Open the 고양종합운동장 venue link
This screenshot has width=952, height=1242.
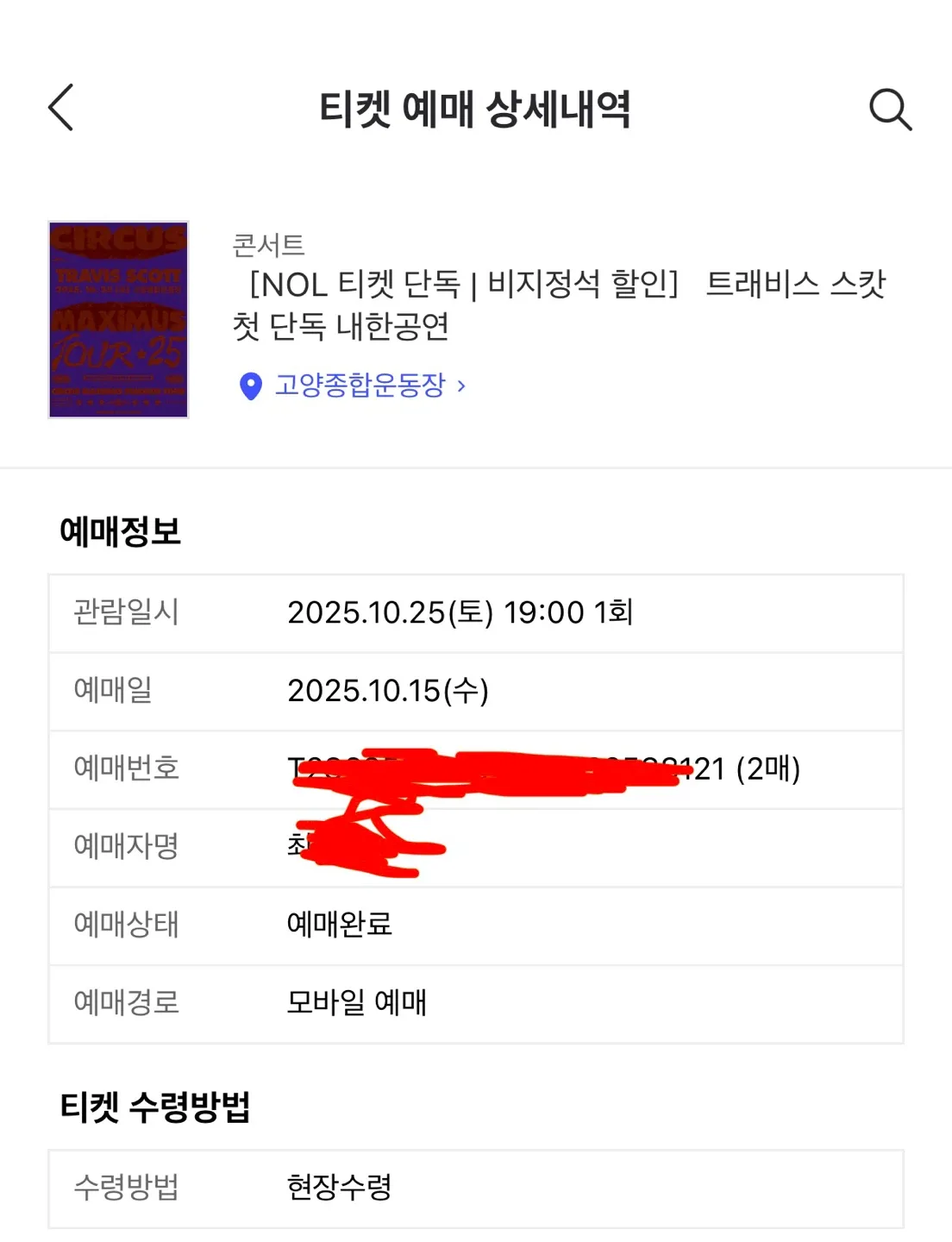click(x=360, y=385)
